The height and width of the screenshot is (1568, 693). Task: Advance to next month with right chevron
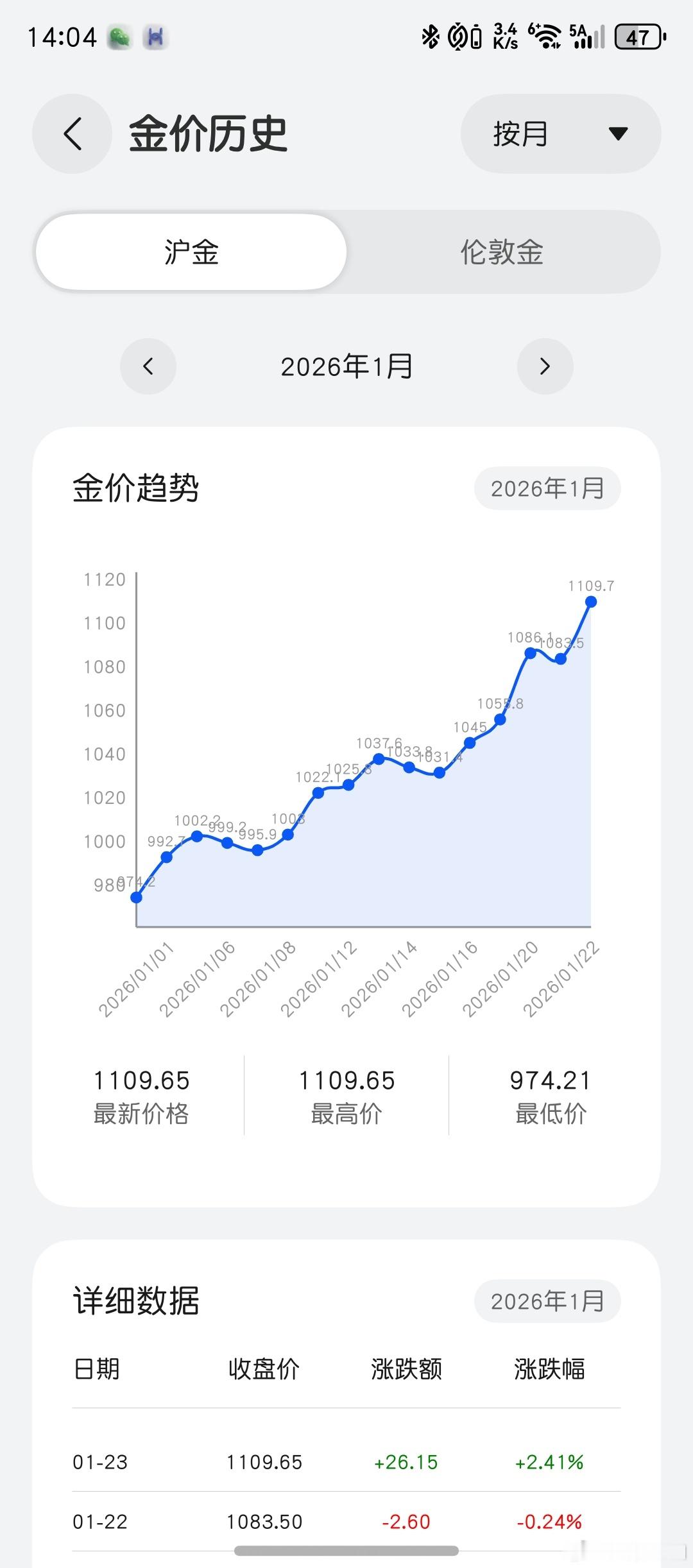(x=545, y=366)
